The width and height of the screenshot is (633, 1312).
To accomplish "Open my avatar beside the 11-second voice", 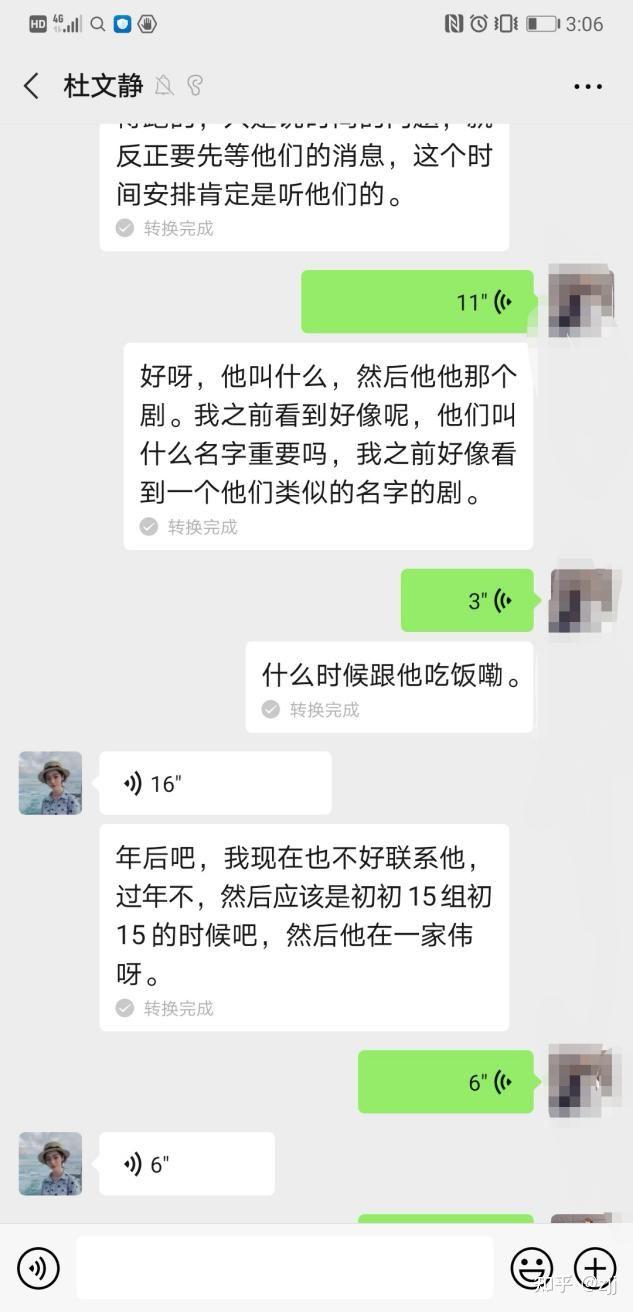I will point(580,301).
